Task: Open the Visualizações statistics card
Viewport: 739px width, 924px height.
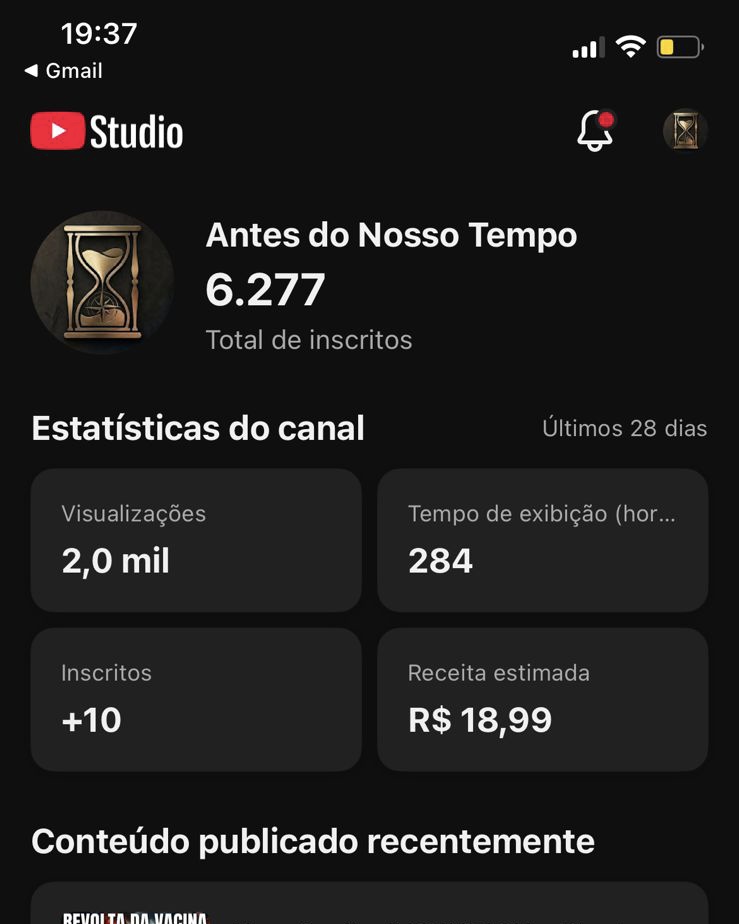Action: [196, 540]
